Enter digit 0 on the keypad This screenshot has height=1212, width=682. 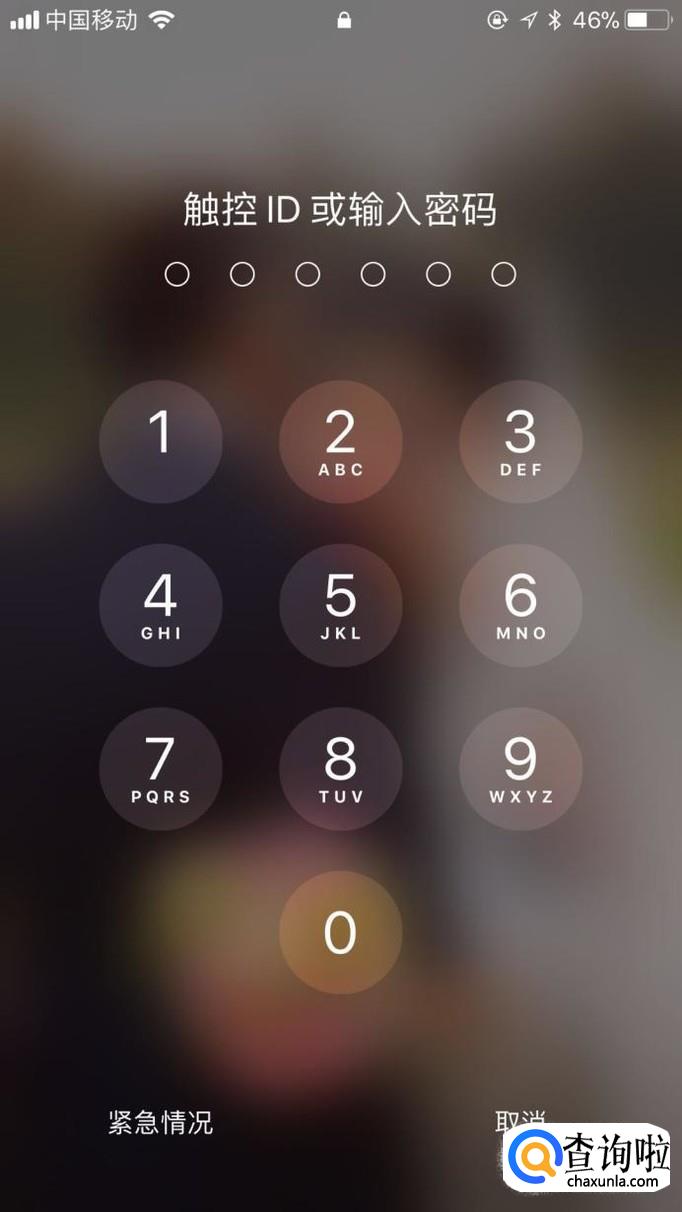pyautogui.click(x=340, y=932)
